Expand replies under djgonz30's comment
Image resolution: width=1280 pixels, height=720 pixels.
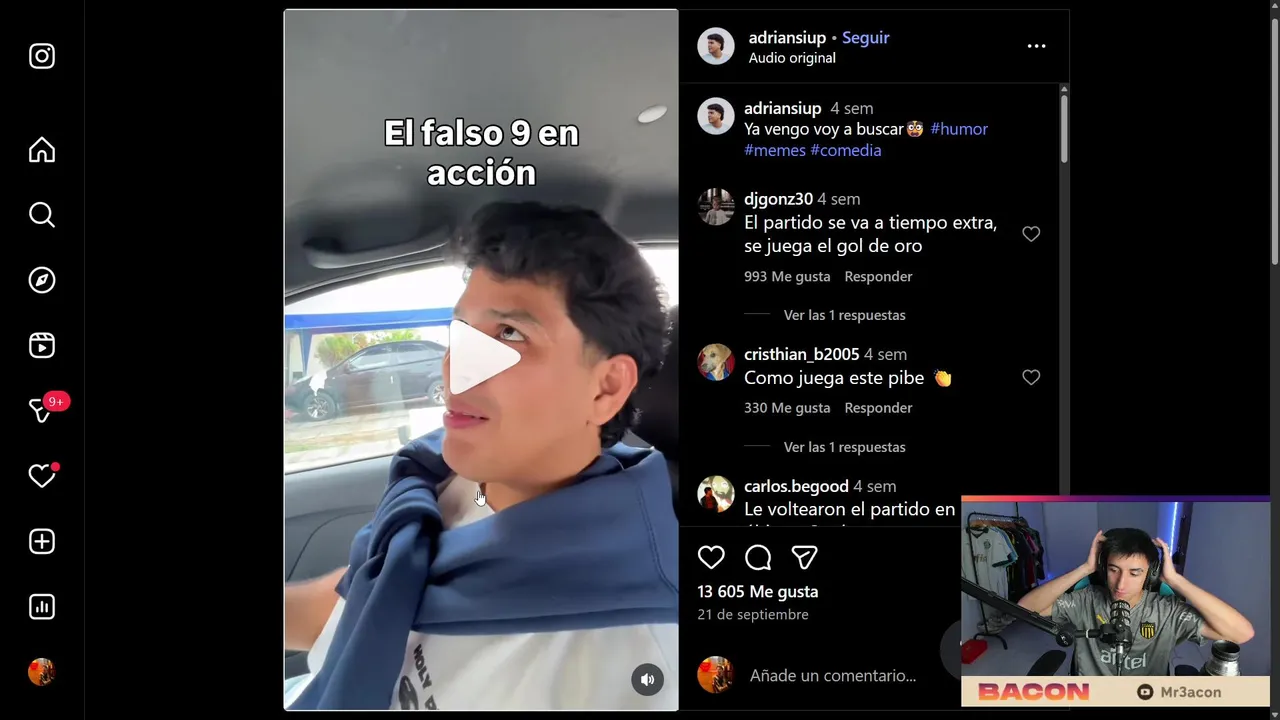(844, 315)
